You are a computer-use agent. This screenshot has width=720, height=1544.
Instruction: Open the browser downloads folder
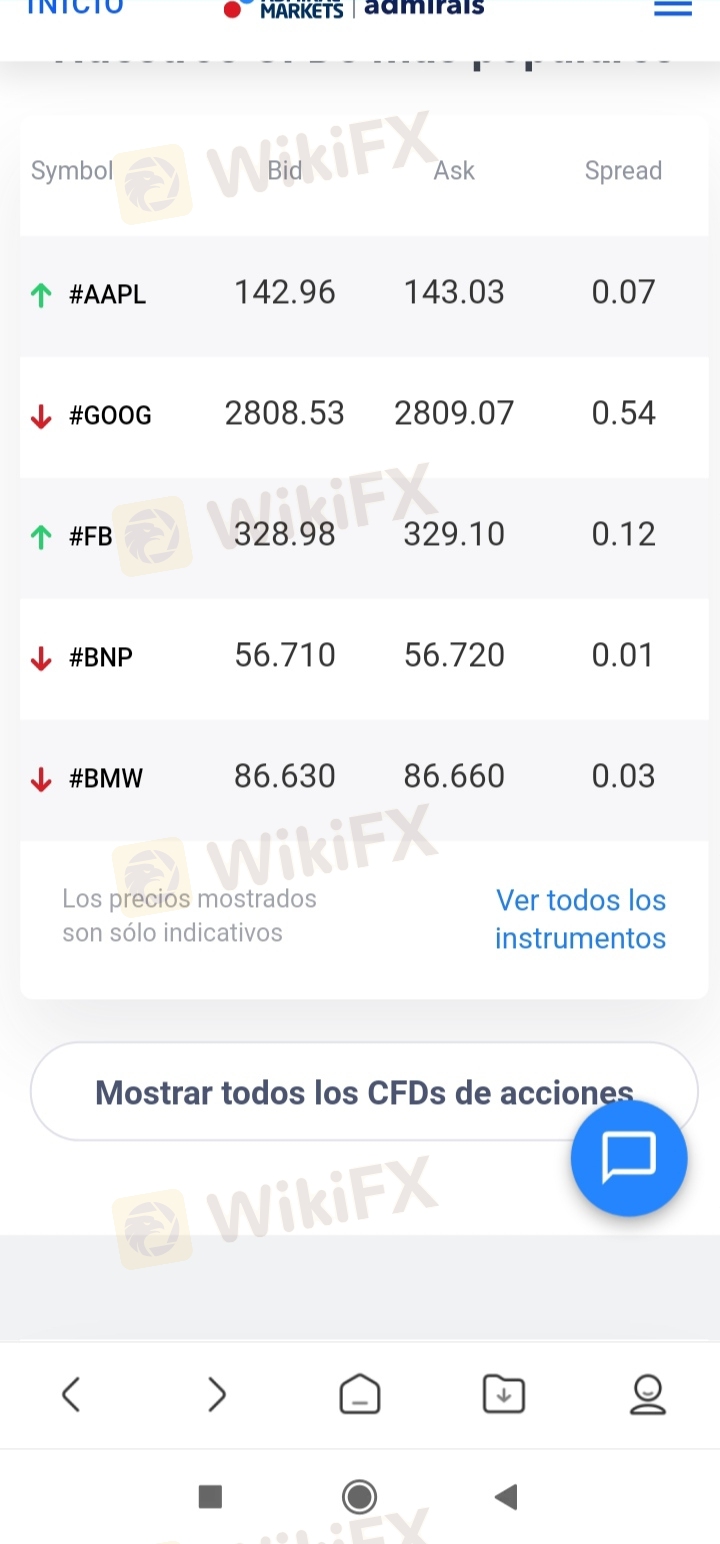503,1394
